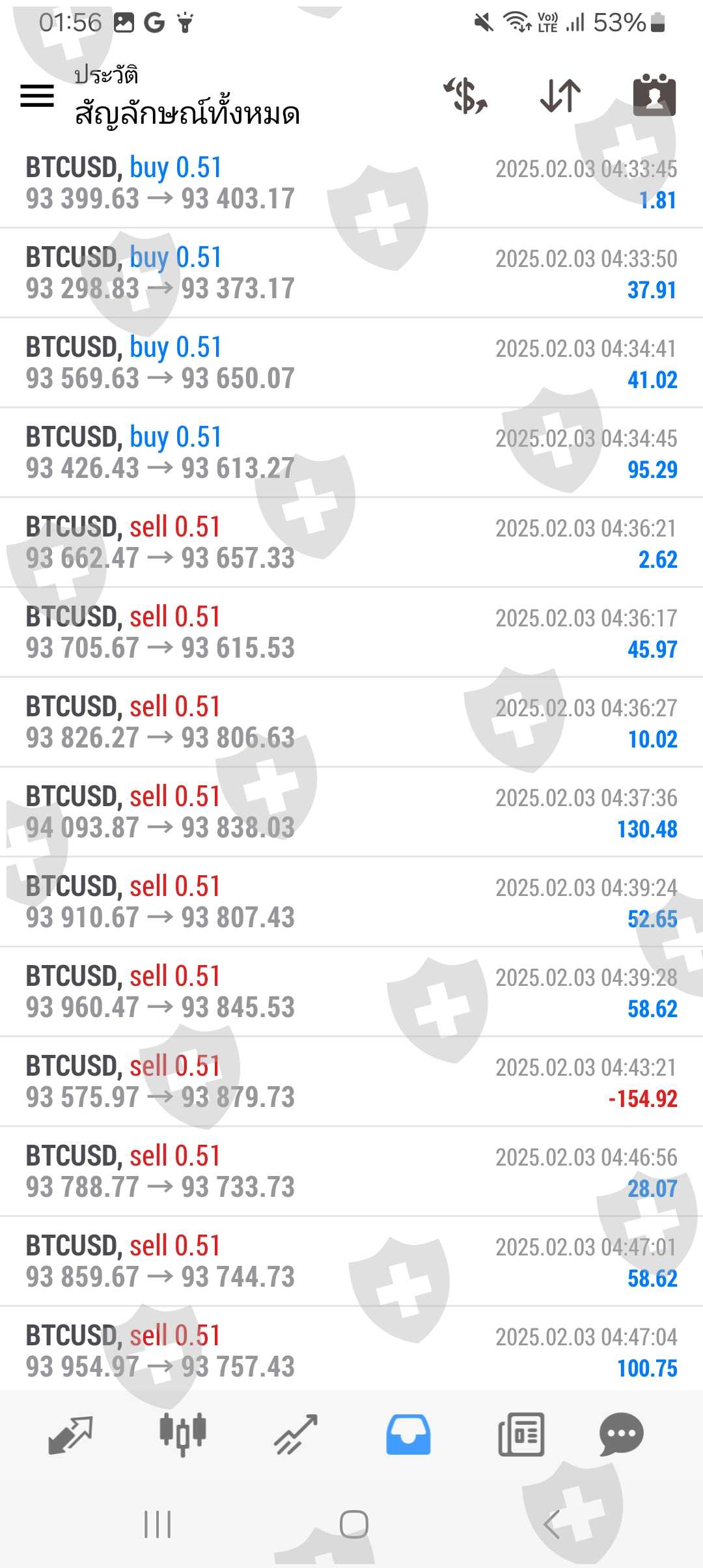703x1568 pixels.
Task: Go back with the system back button
Action: point(552,1524)
